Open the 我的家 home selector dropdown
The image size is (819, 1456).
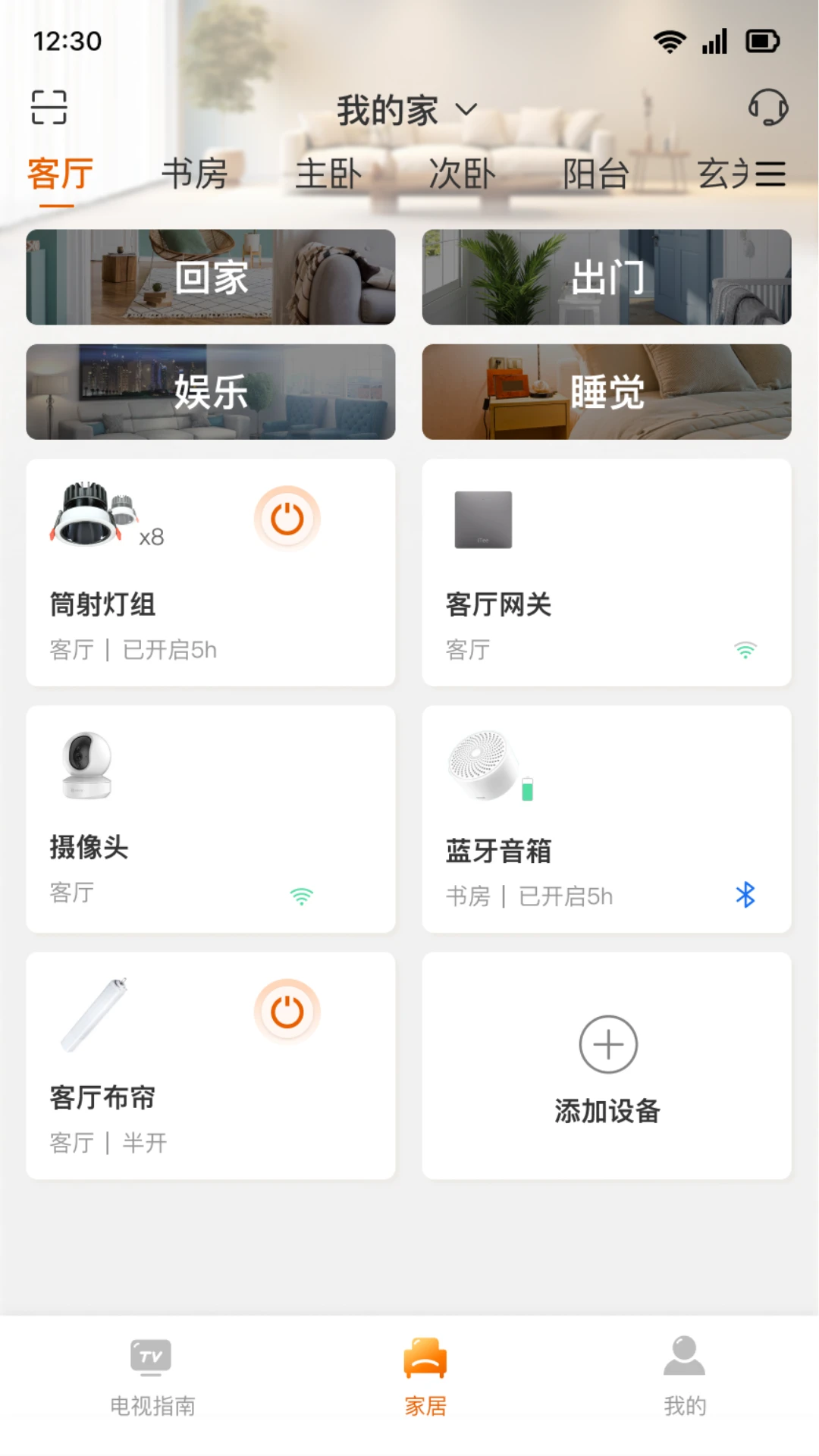407,109
